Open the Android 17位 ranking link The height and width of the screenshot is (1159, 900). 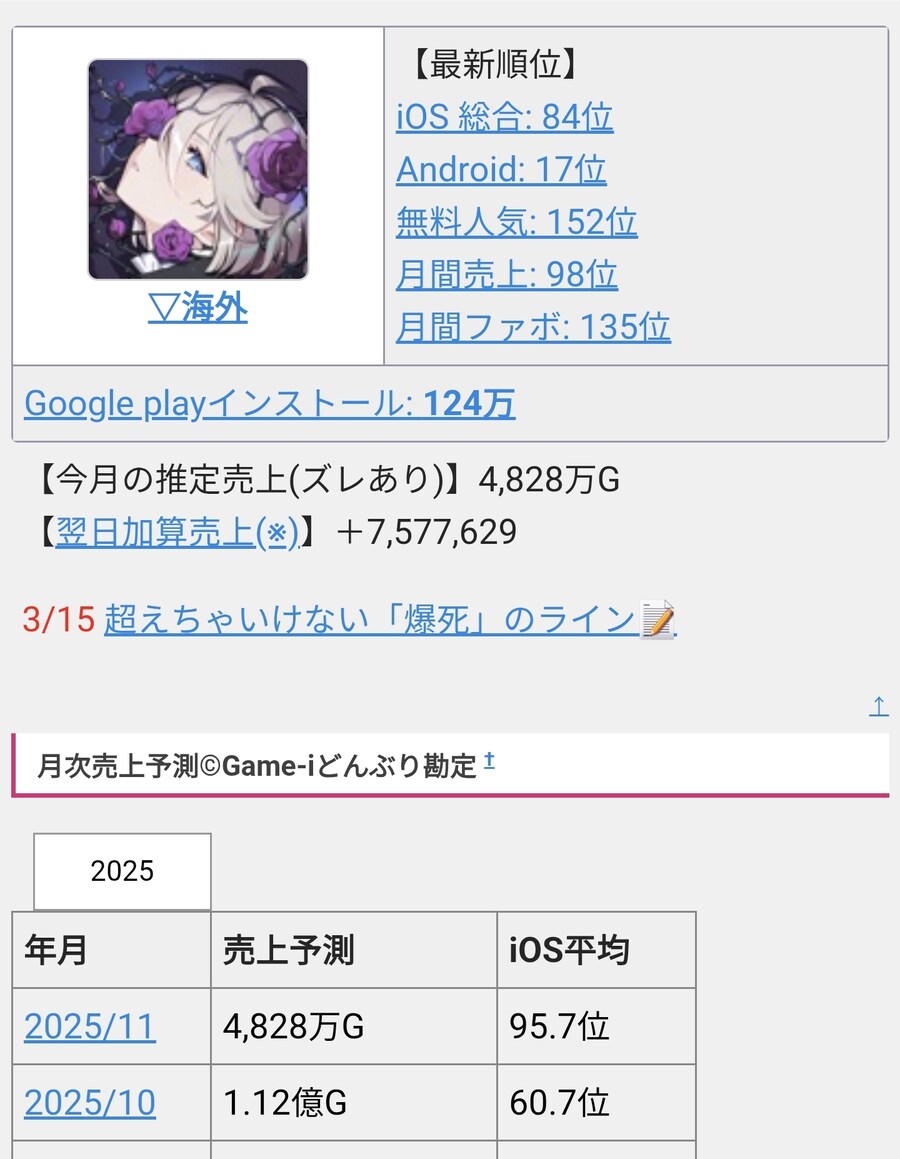500,170
